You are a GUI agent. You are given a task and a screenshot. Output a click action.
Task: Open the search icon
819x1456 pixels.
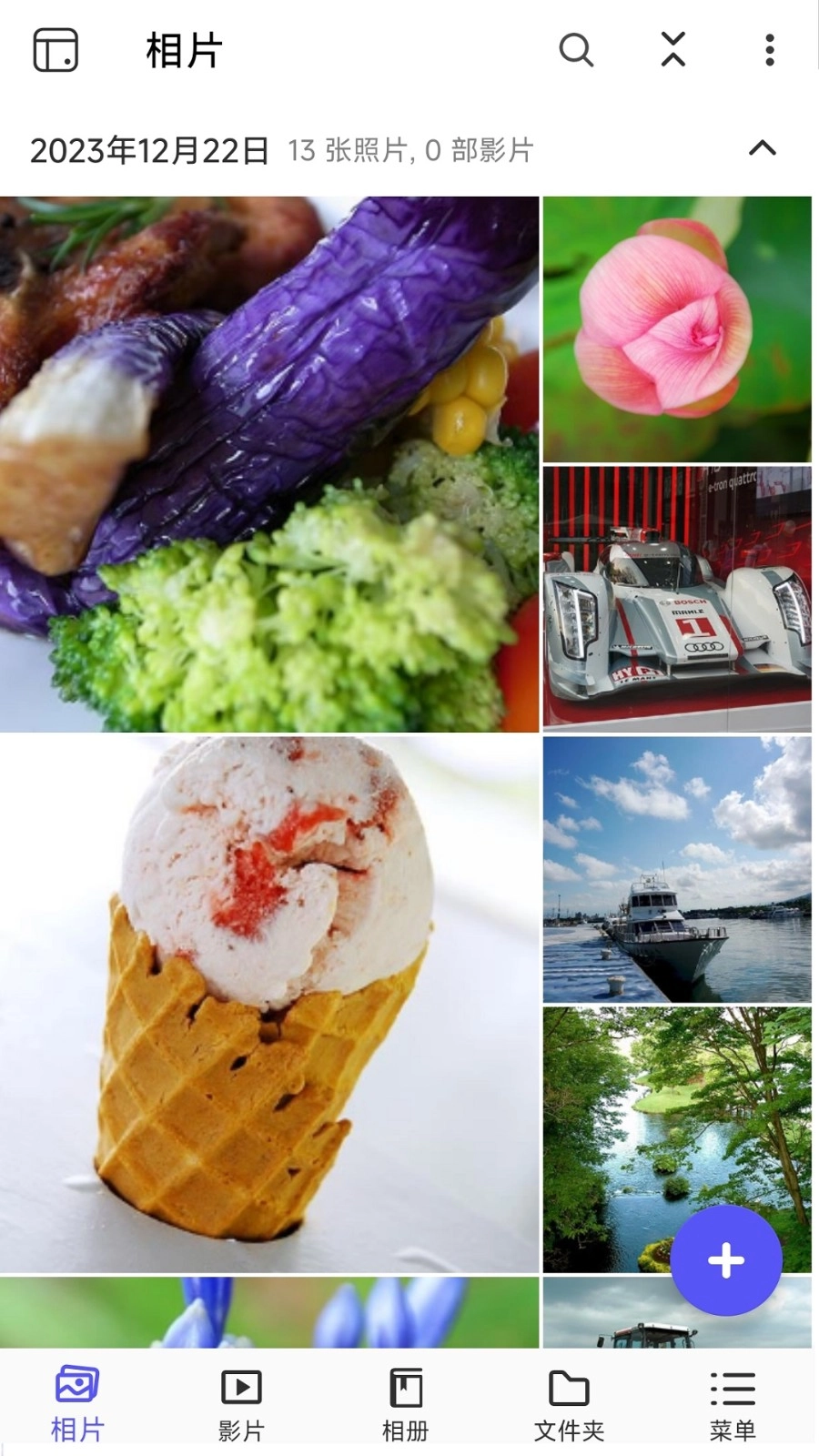point(576,50)
